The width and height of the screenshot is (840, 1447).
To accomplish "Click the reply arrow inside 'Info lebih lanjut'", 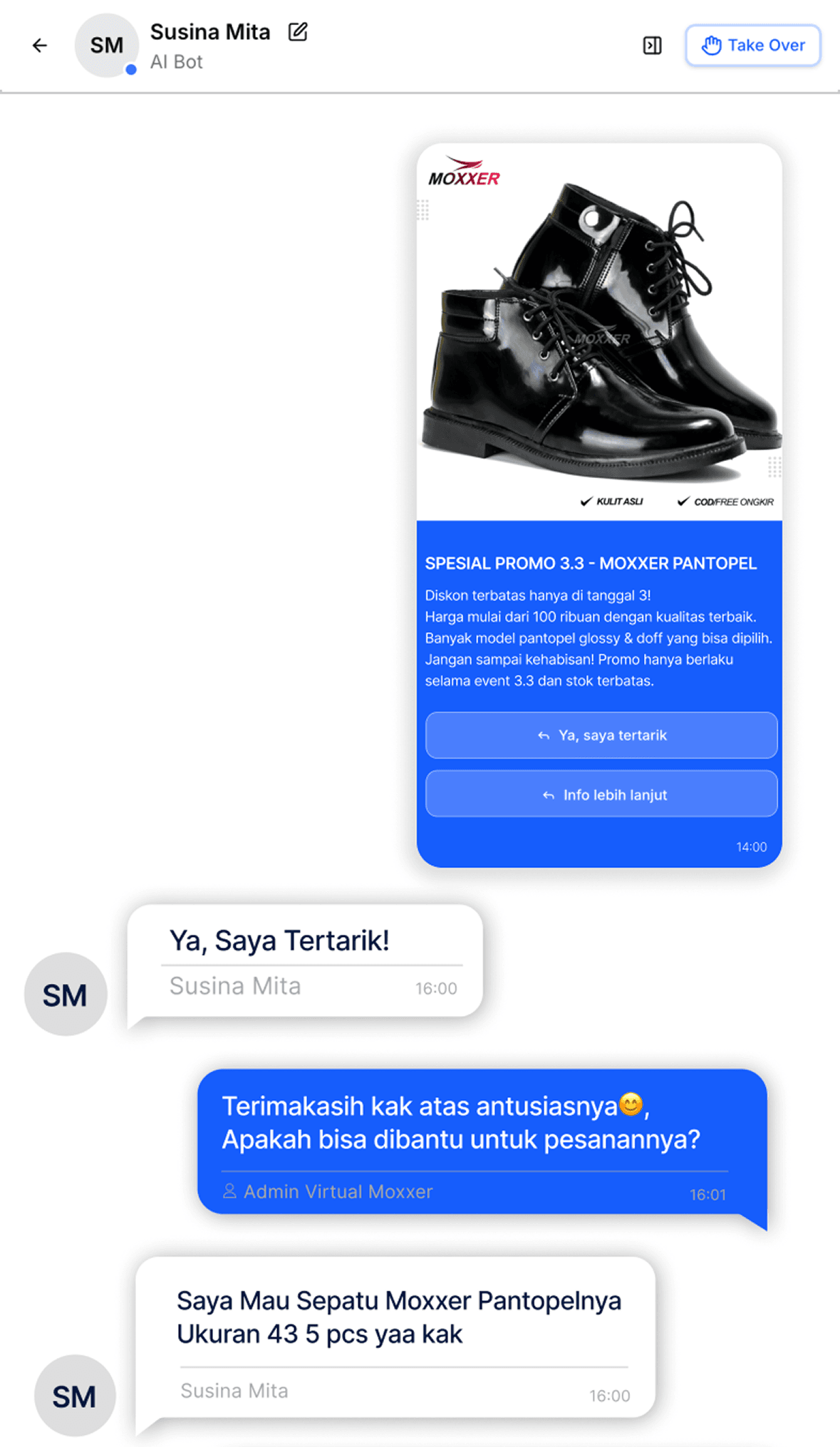I will [548, 794].
